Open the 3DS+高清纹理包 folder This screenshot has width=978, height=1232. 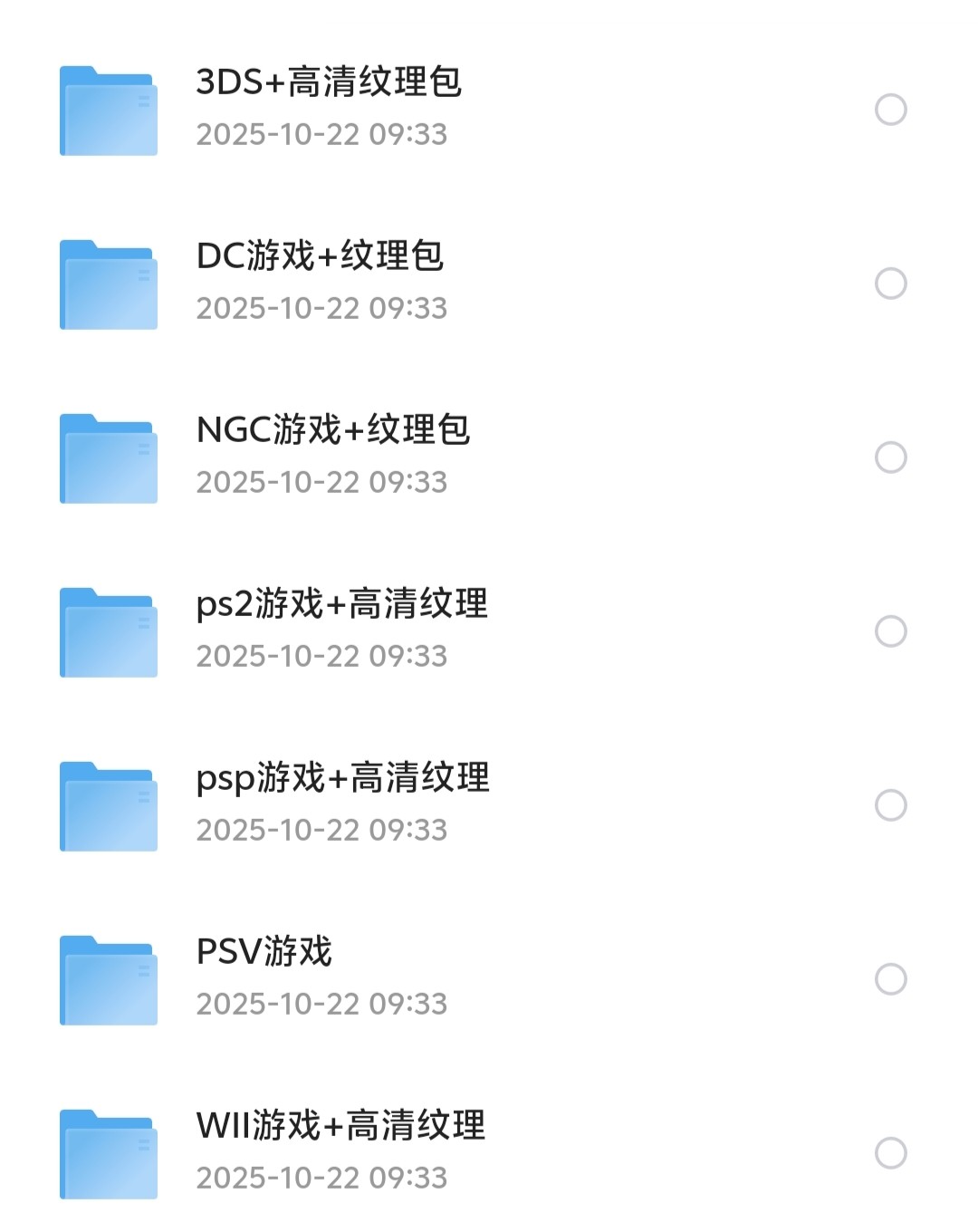[x=329, y=83]
